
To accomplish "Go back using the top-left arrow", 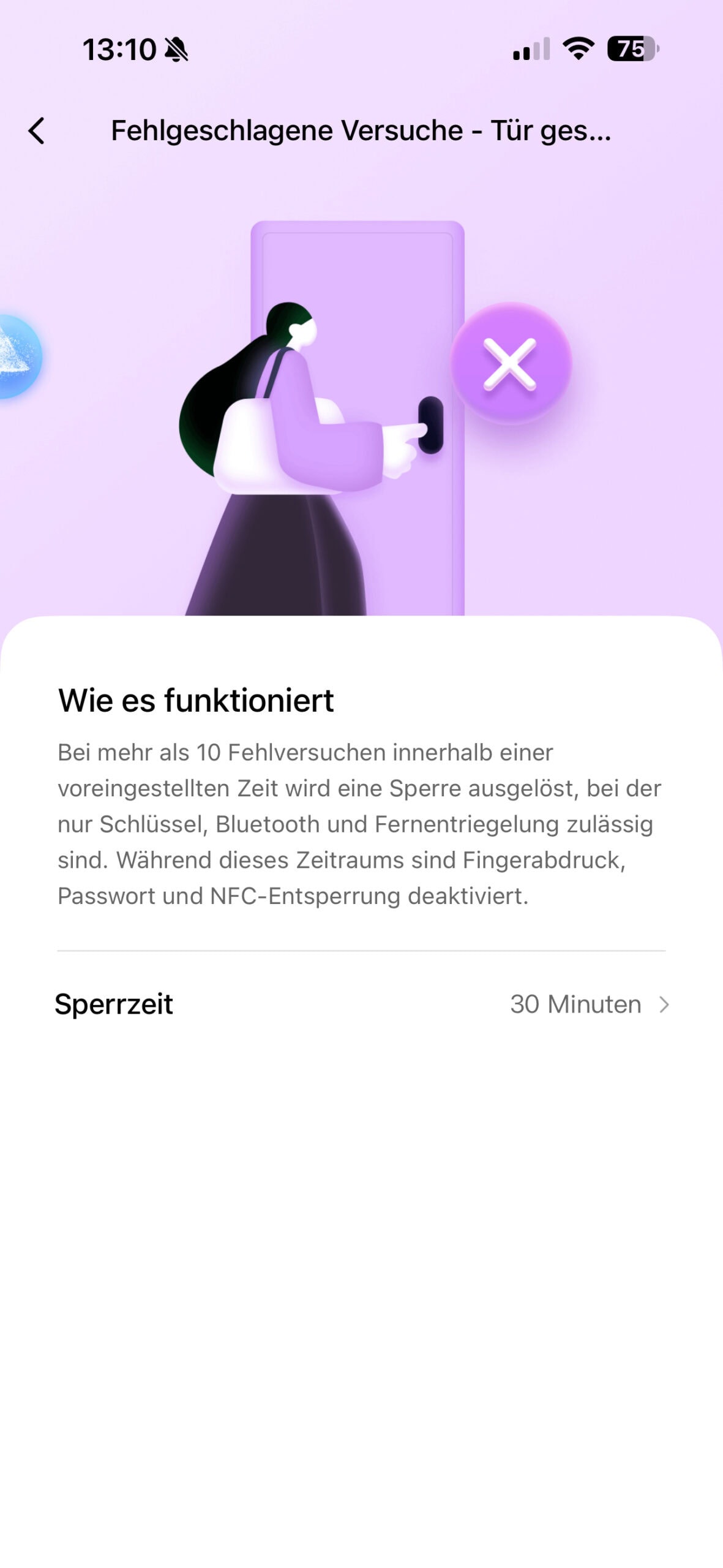I will pos(37,131).
